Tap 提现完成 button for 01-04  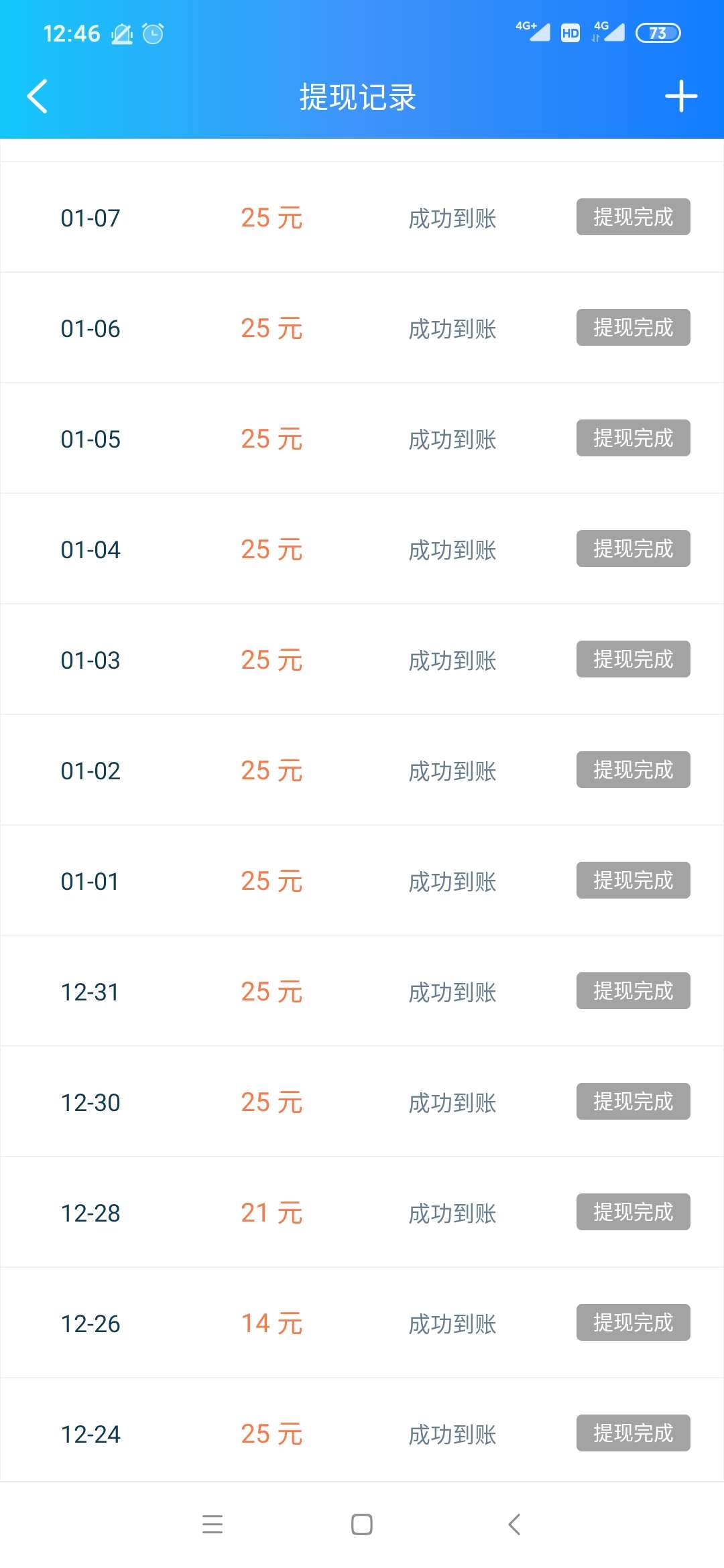[x=633, y=549]
